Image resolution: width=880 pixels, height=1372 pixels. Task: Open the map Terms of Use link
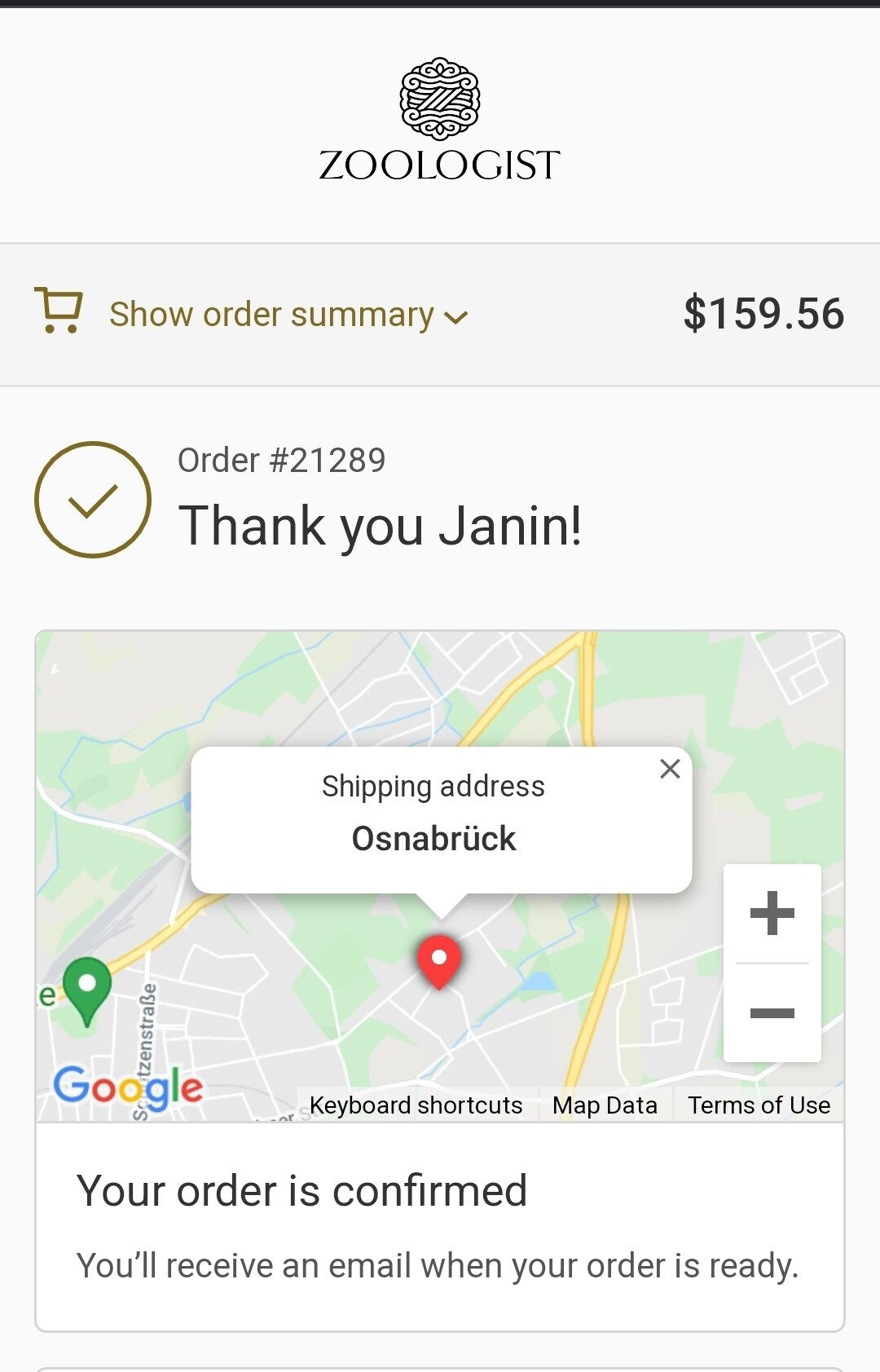click(x=759, y=1105)
